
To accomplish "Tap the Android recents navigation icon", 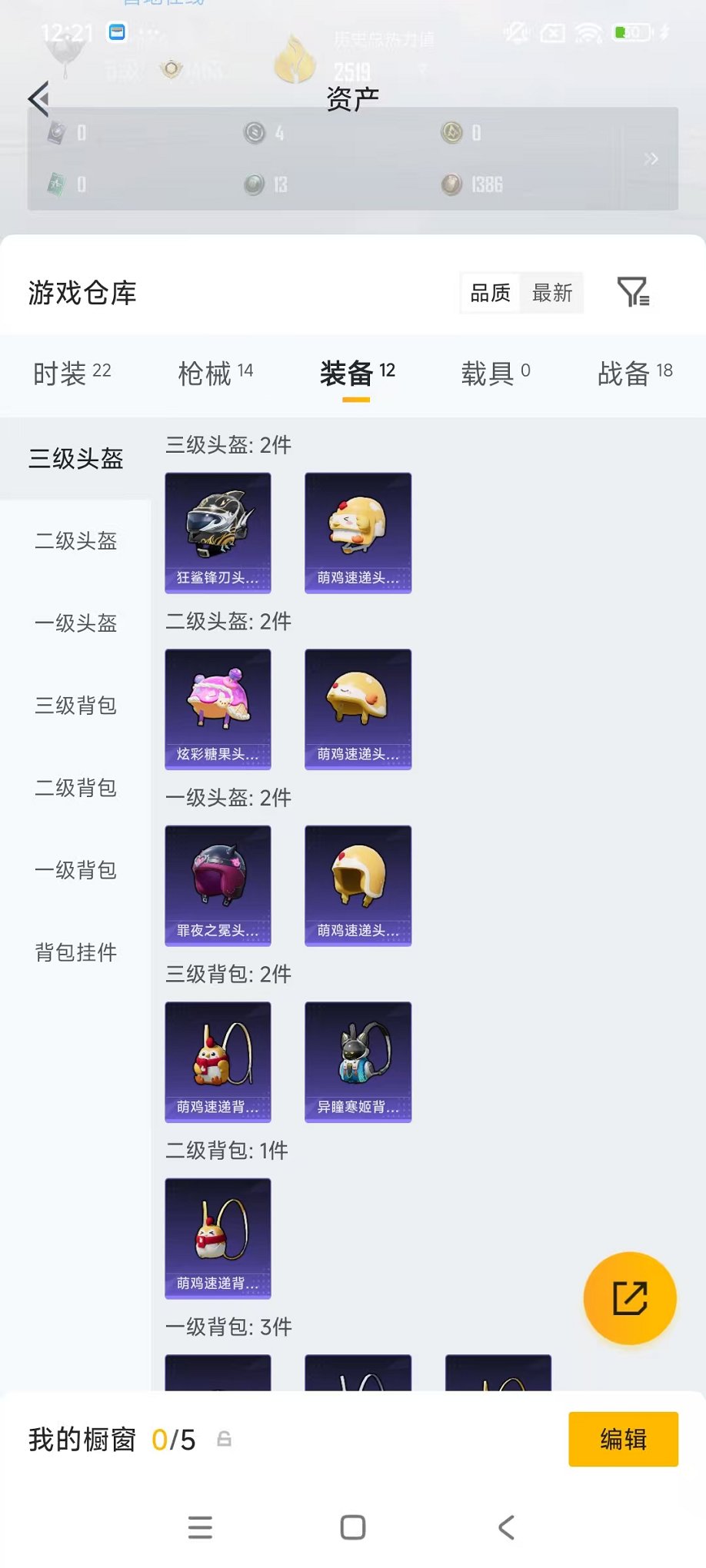I will click(x=200, y=1527).
